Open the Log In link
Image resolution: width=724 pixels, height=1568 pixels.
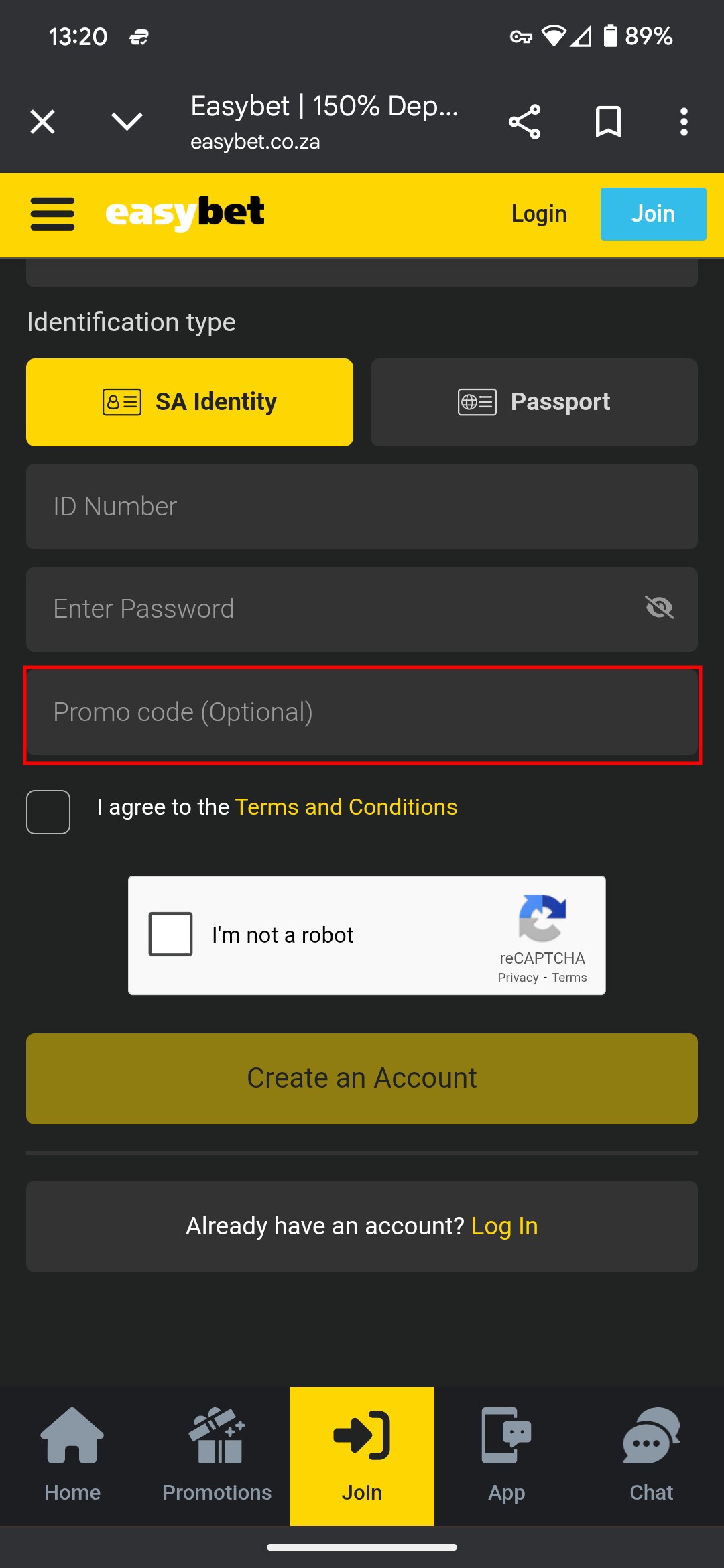(x=504, y=1226)
